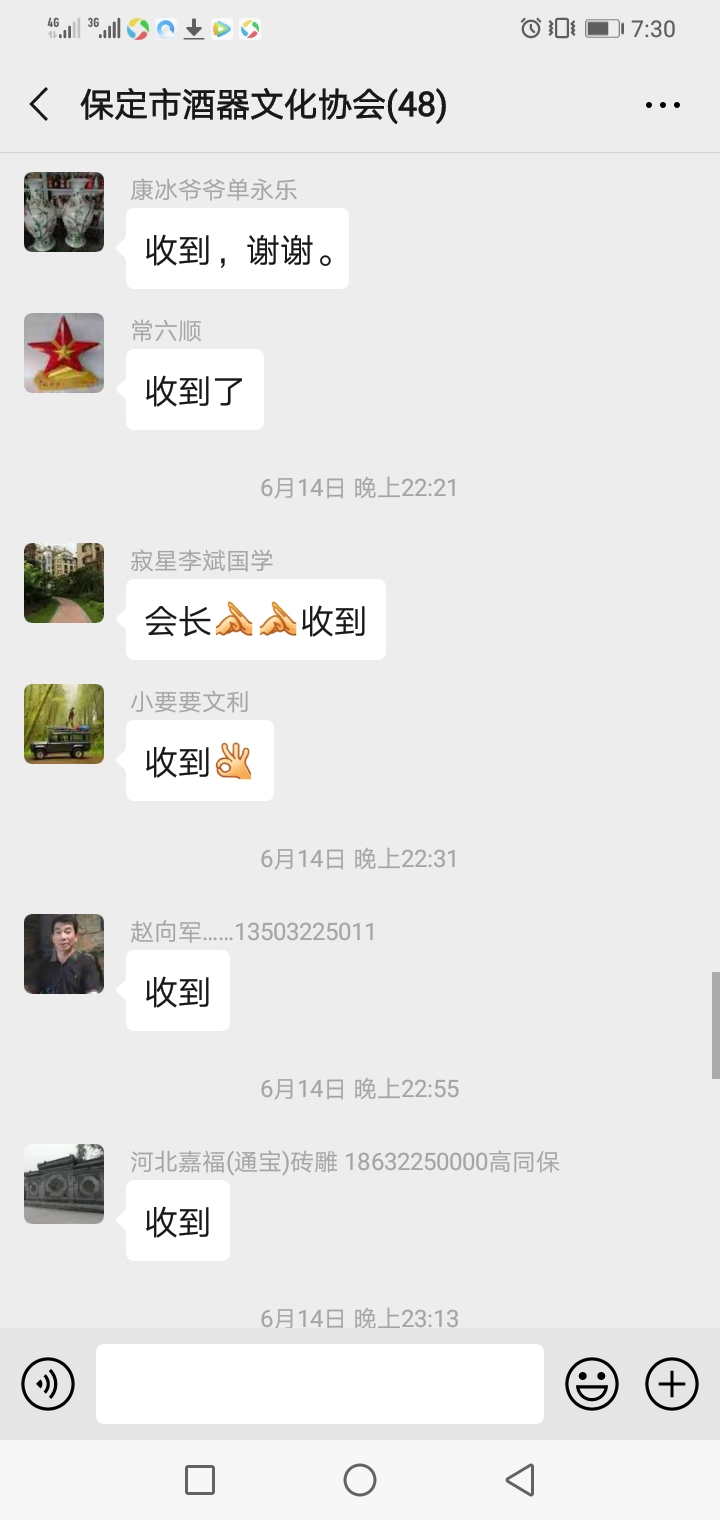Open the group chat info menu
This screenshot has height=1520, width=720.
click(662, 105)
